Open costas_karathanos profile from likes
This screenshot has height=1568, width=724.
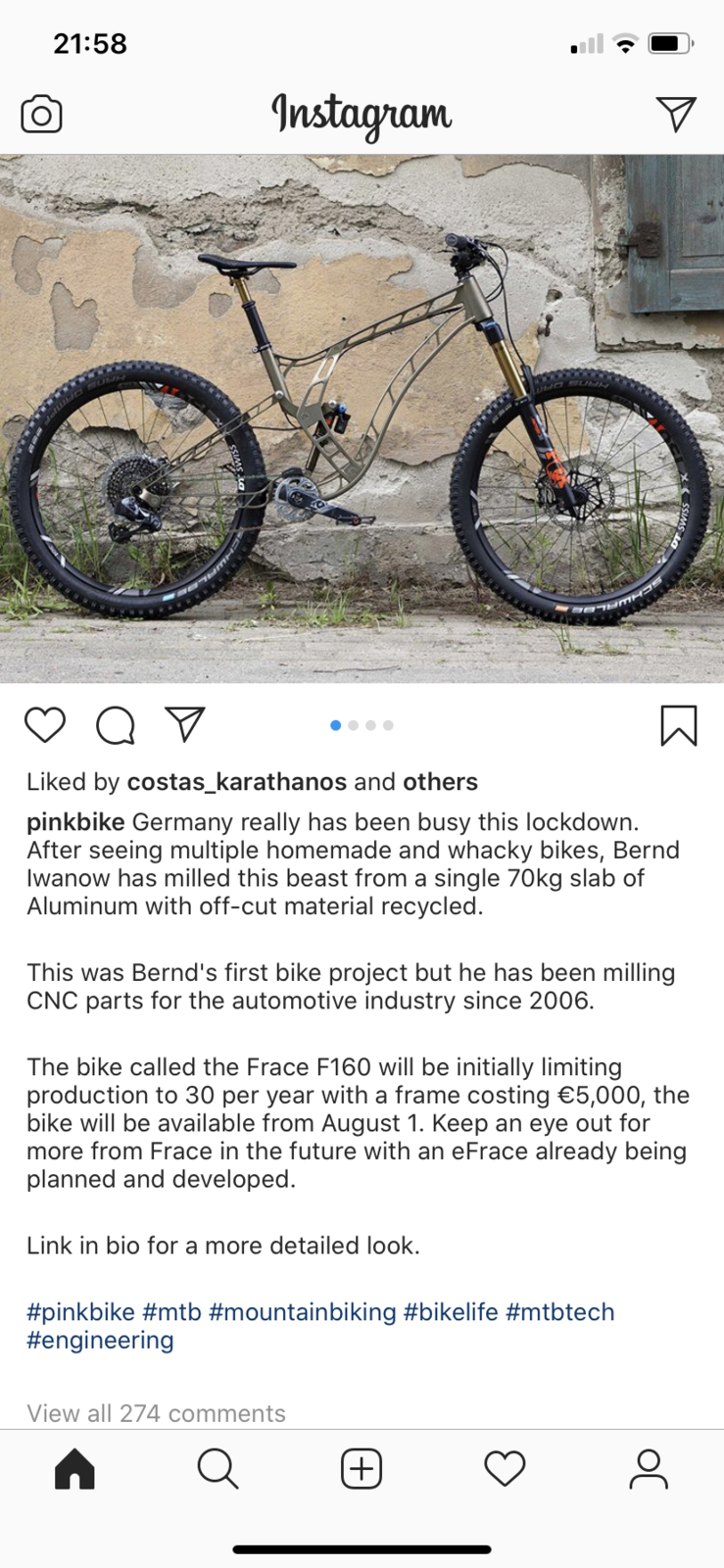(x=237, y=782)
